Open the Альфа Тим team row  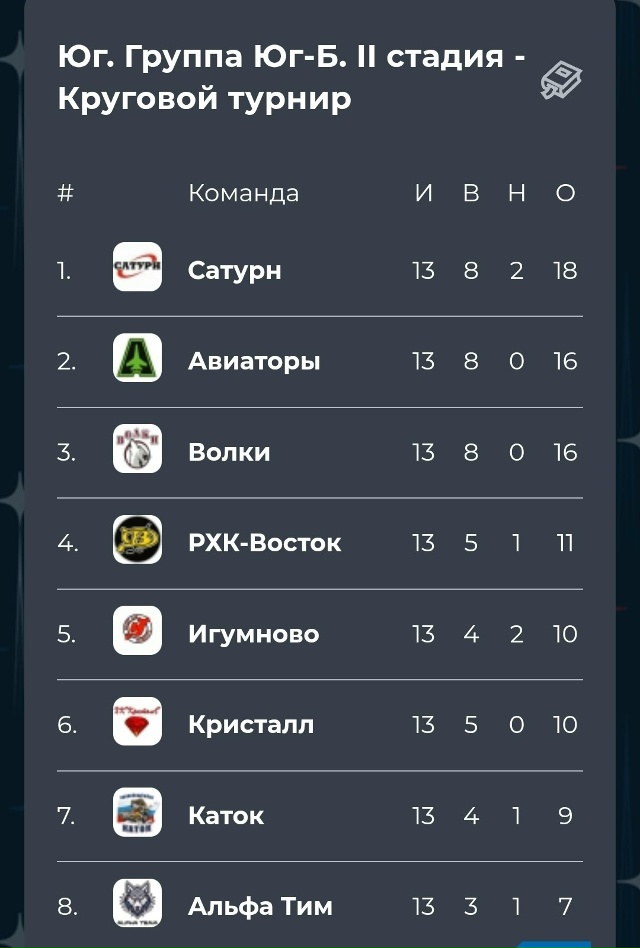260,906
